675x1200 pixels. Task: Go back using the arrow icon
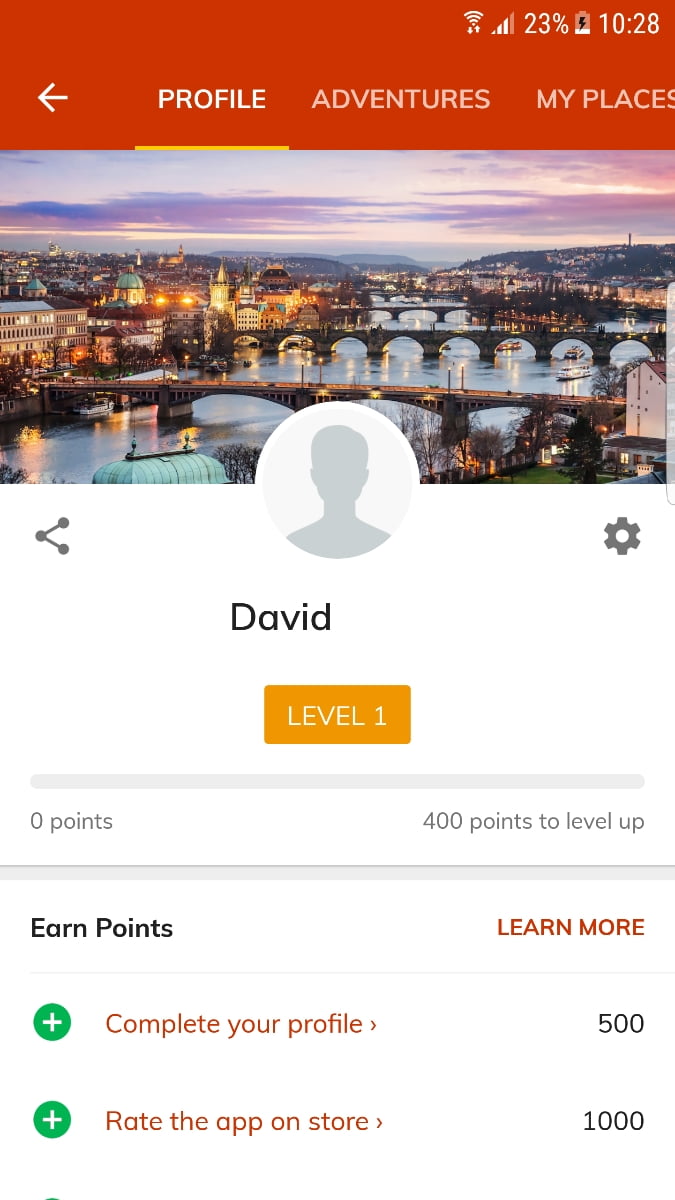(x=52, y=98)
